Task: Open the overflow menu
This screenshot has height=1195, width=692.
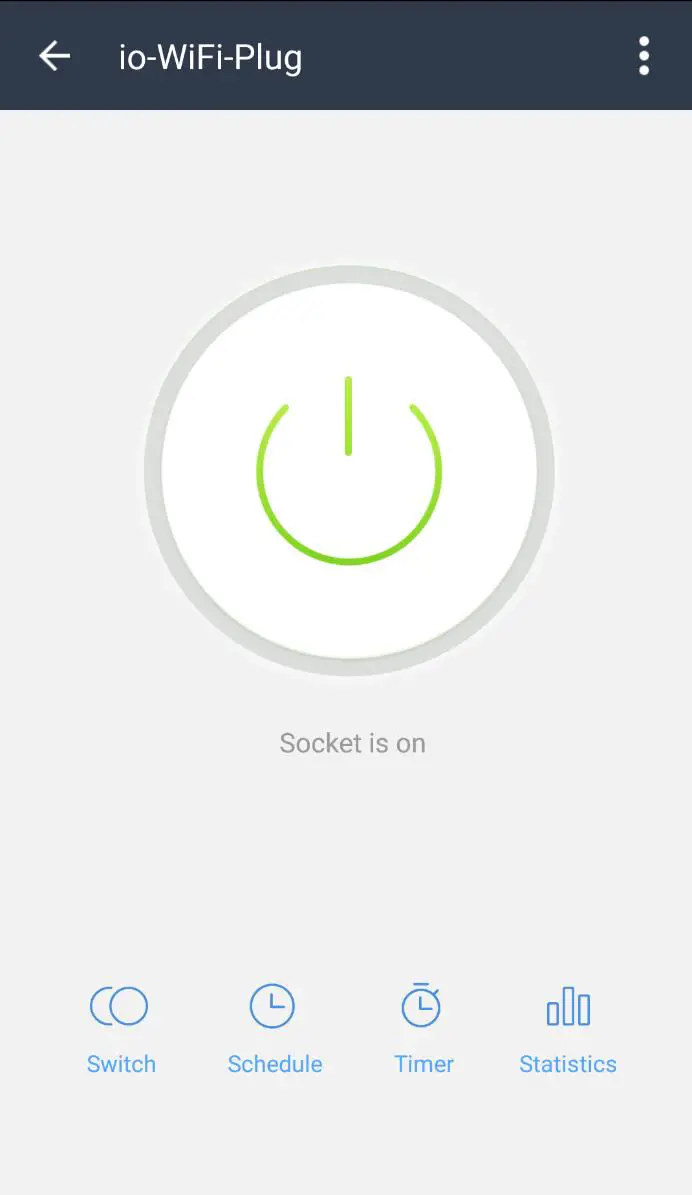Action: coord(644,57)
